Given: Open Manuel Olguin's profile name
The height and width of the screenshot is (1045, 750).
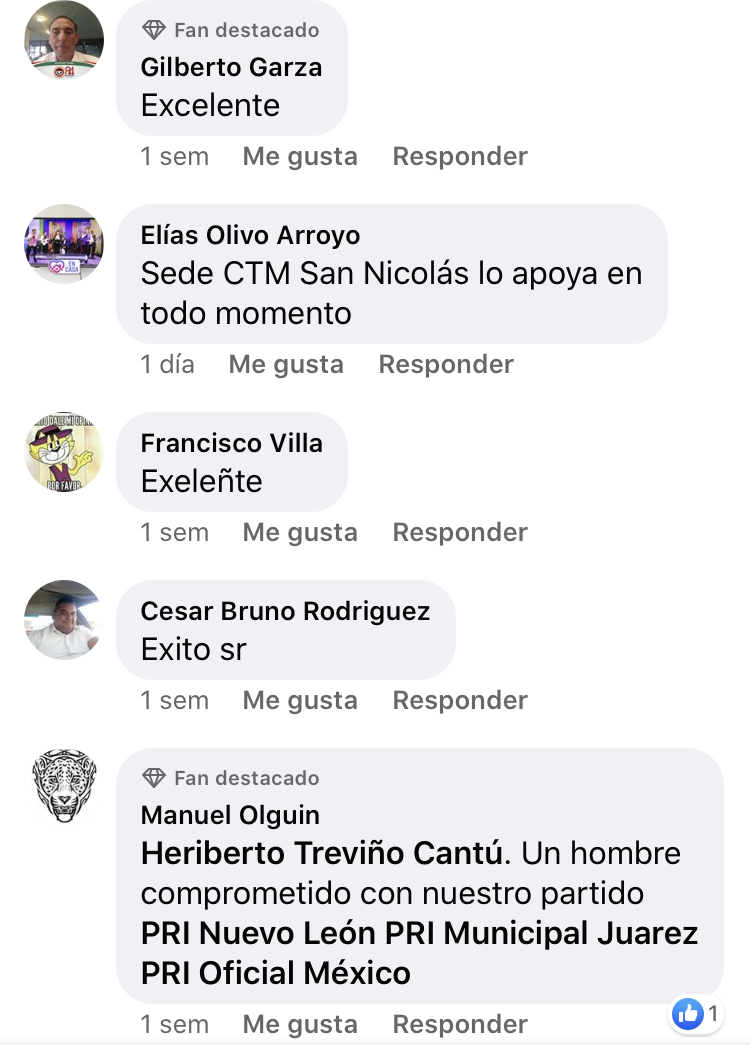Looking at the screenshot, I should coord(230,815).
